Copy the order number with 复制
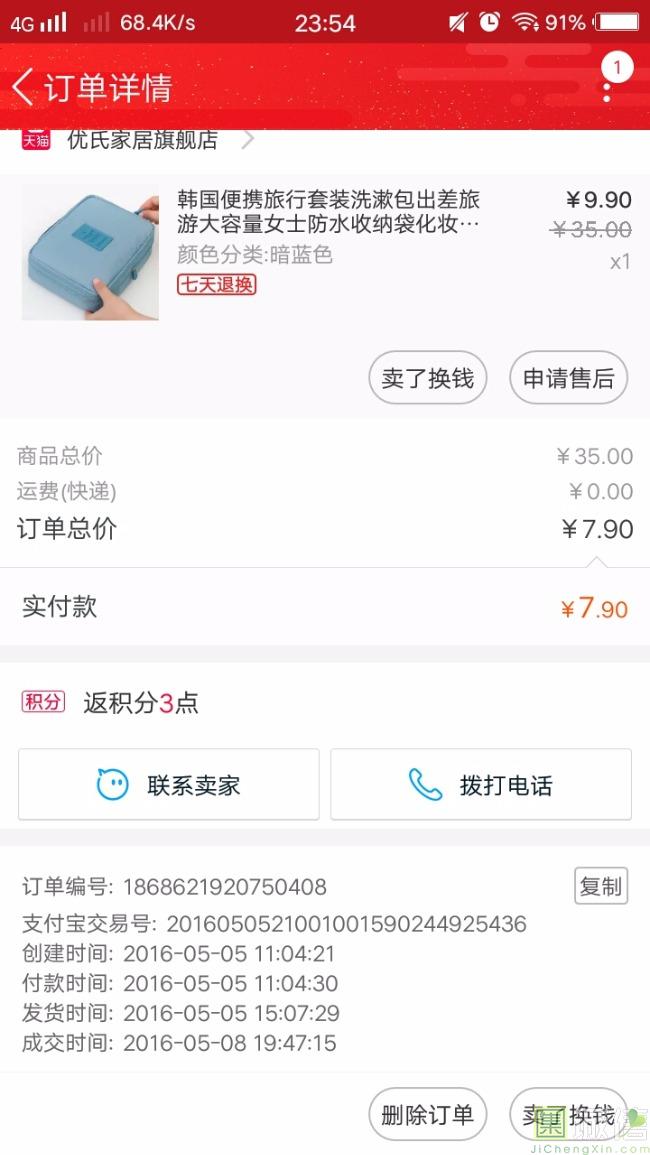650x1155 pixels. coord(601,886)
